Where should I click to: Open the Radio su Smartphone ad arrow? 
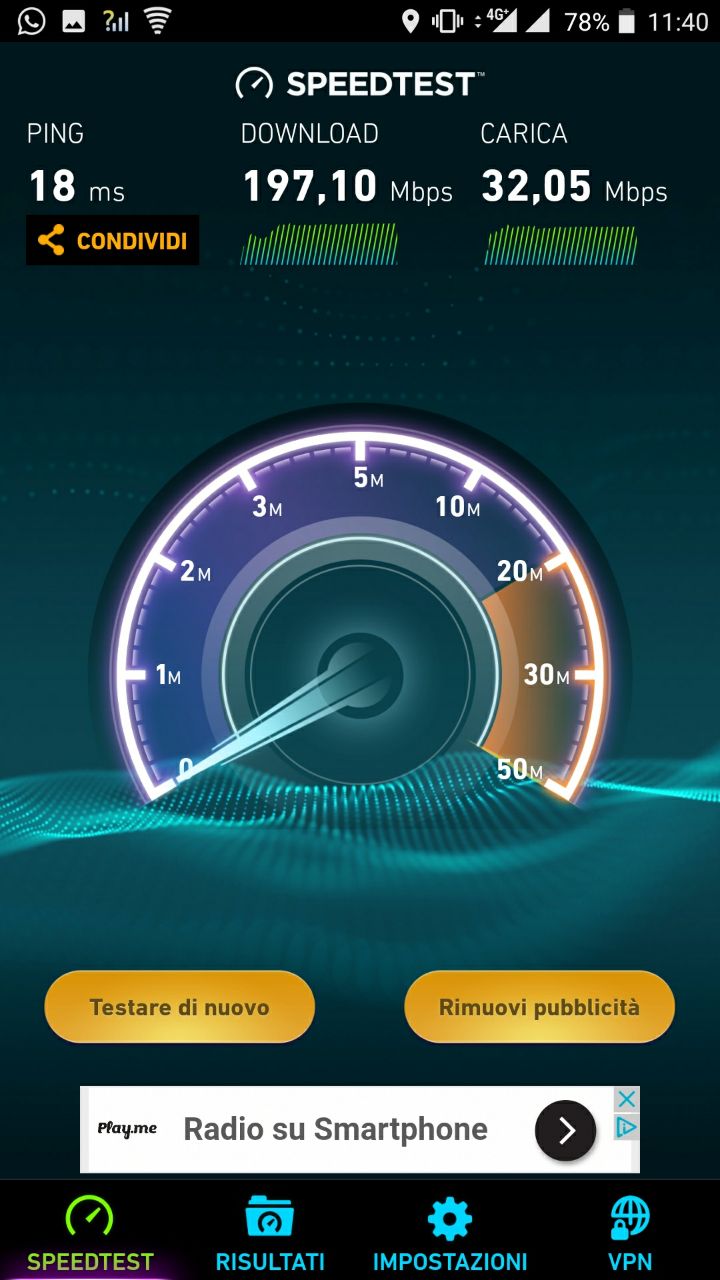coord(566,1130)
